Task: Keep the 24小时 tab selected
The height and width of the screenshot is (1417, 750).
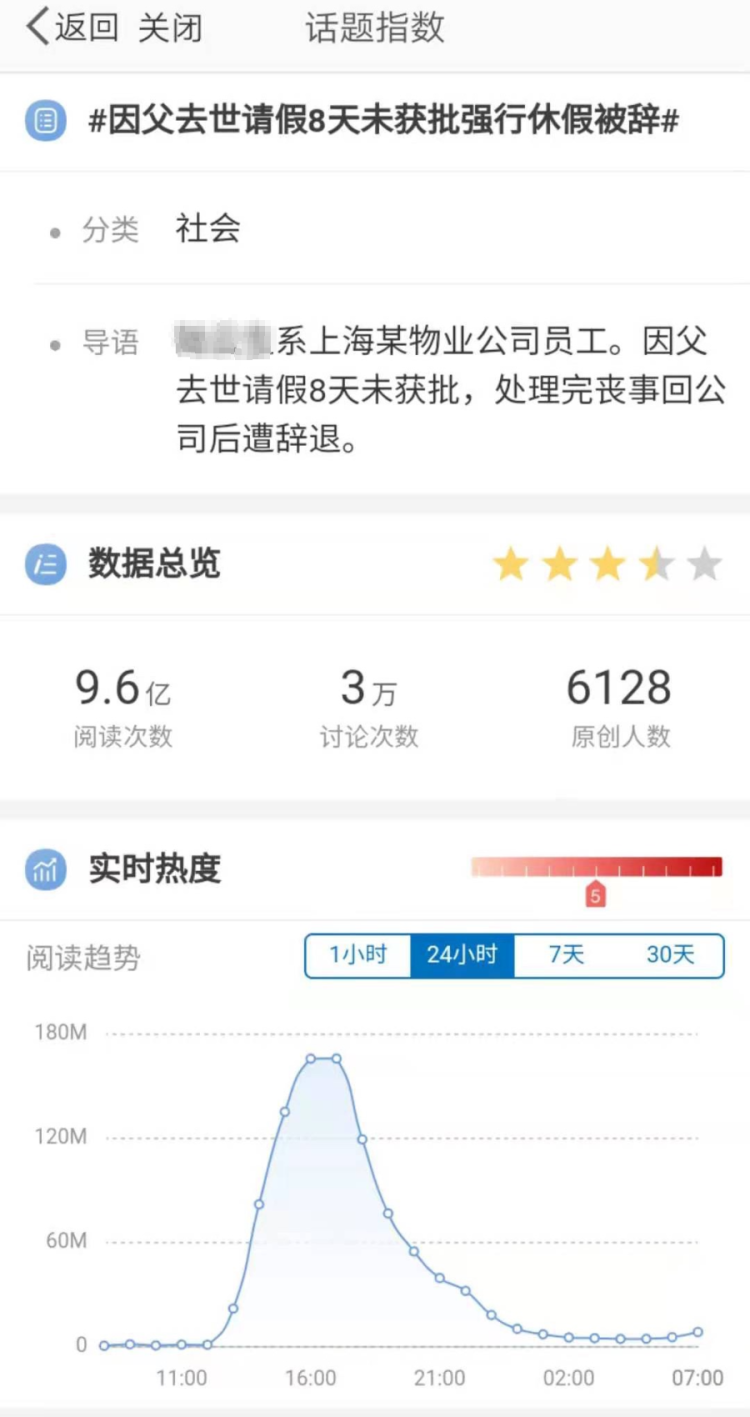Action: 463,955
